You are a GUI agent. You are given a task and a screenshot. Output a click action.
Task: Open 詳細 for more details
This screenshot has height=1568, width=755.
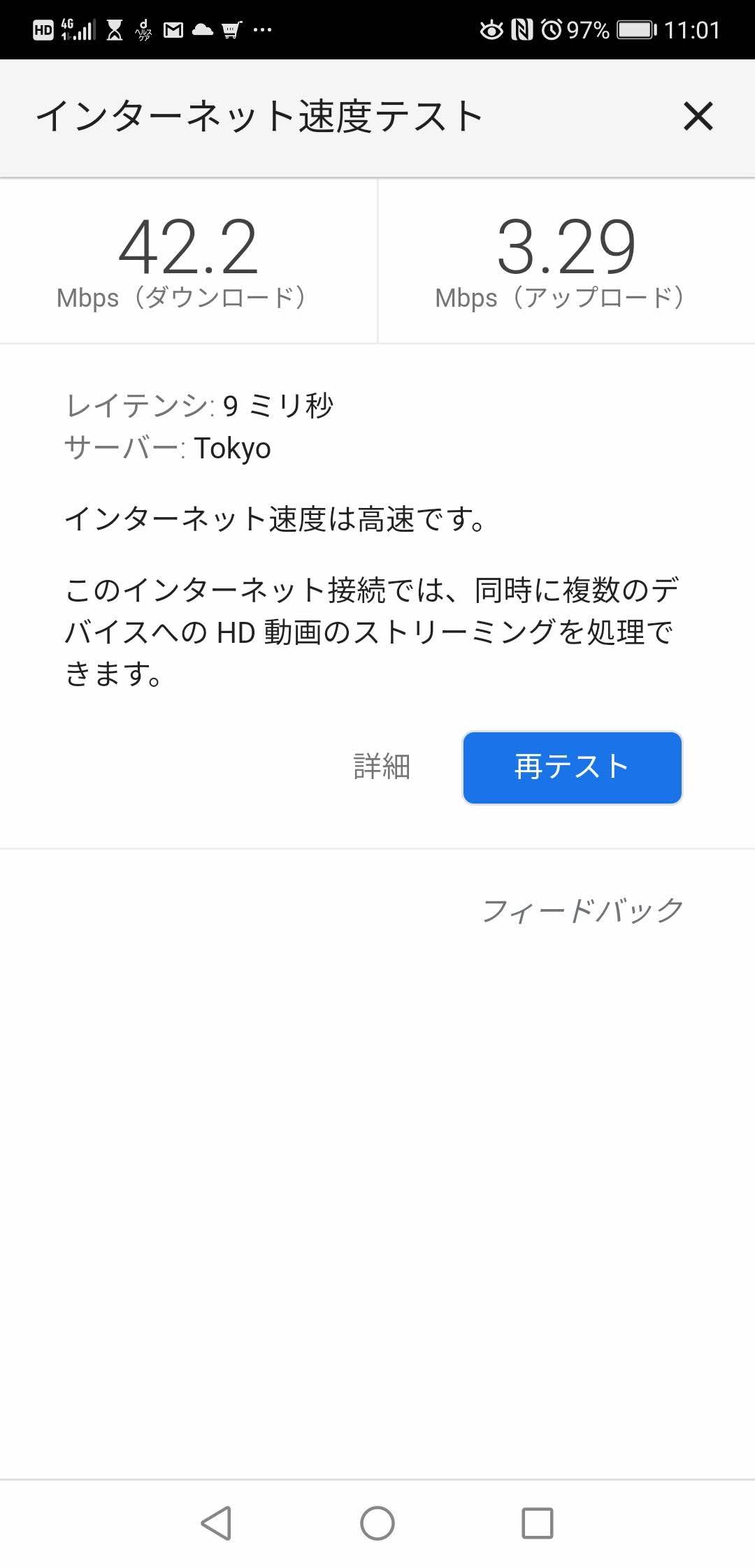382,767
